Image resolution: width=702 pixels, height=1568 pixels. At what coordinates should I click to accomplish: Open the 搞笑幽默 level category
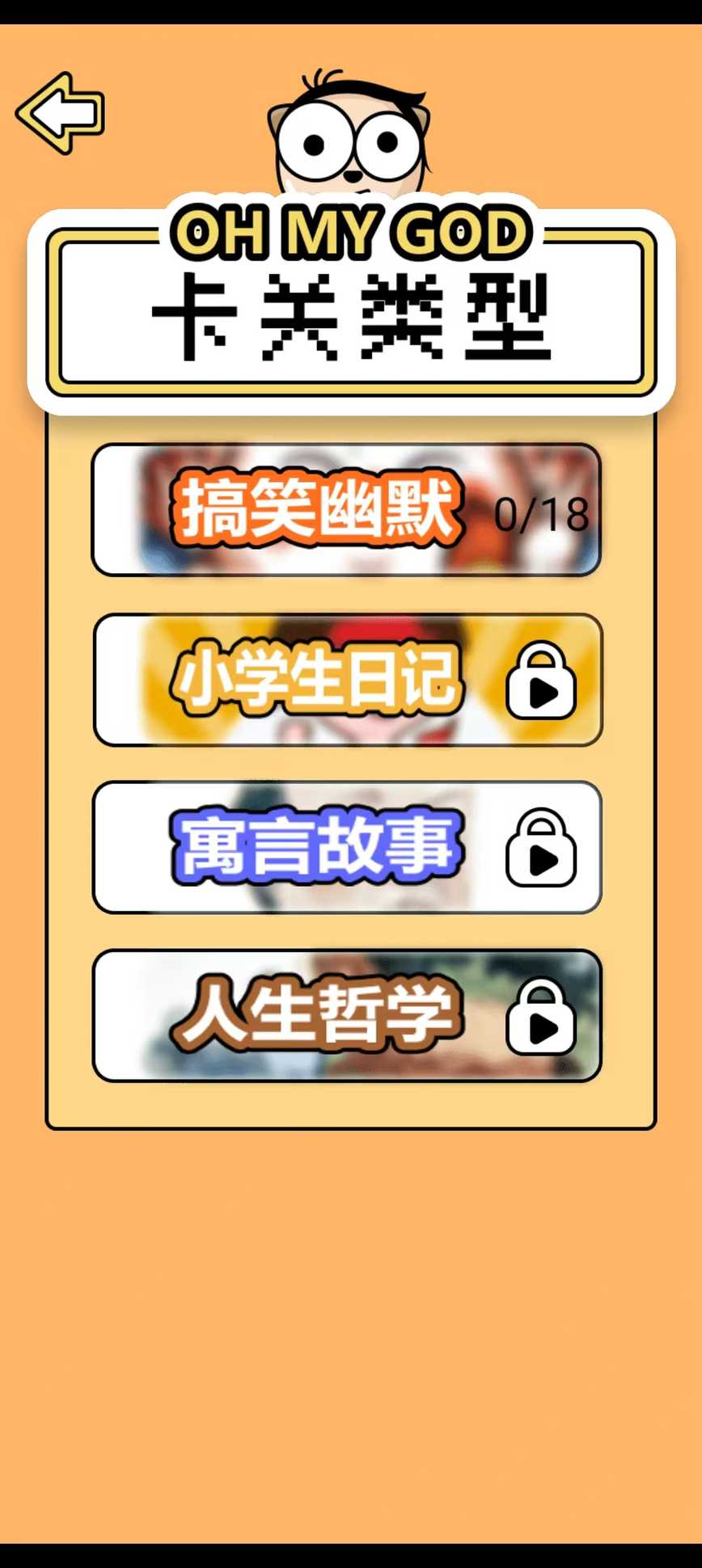coord(346,510)
